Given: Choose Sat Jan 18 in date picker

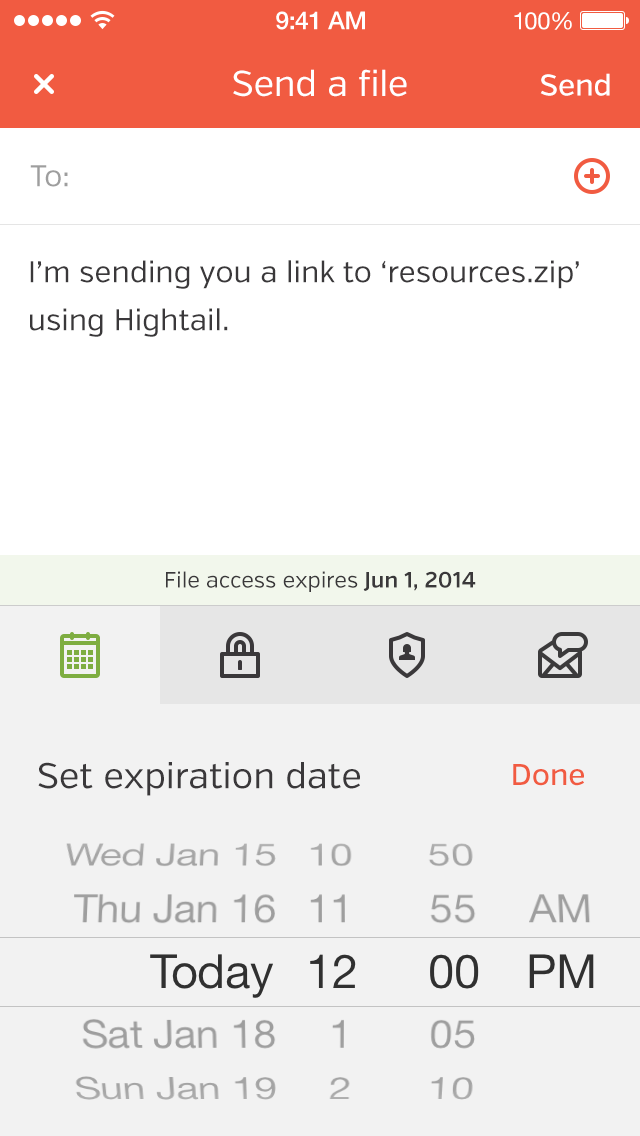Looking at the screenshot, I should [179, 1034].
